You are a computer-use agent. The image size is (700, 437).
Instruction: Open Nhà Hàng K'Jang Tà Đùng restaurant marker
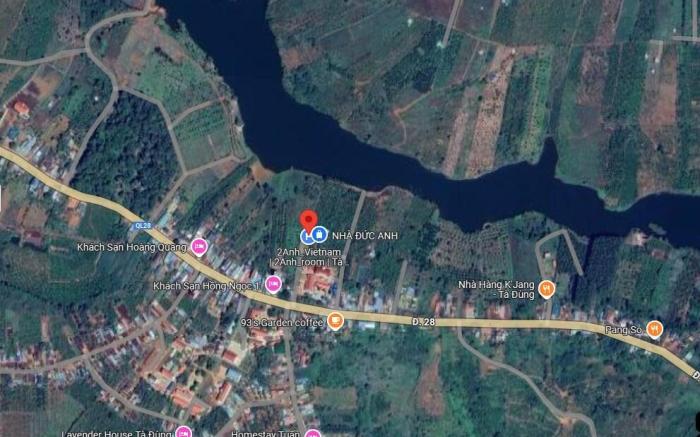coord(546,289)
